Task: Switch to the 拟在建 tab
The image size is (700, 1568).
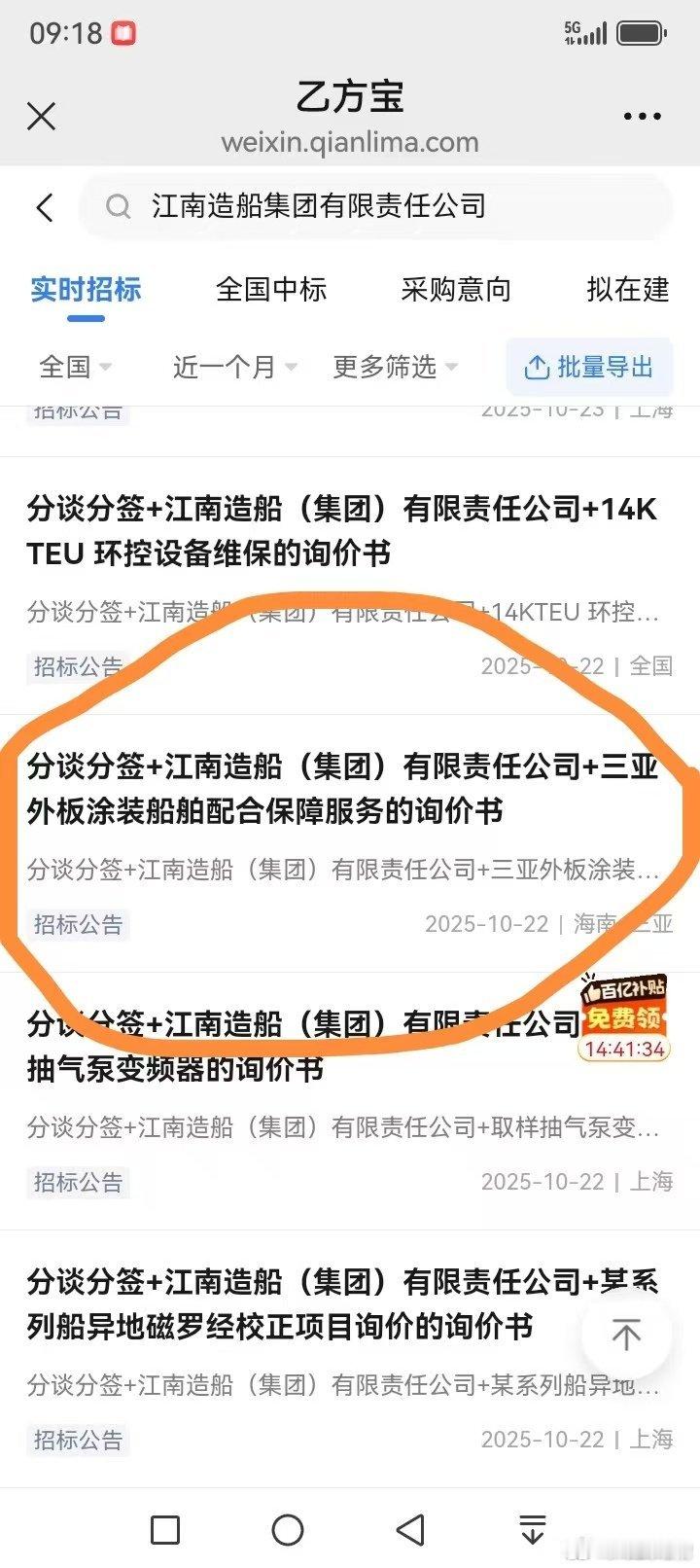Action: [628, 289]
